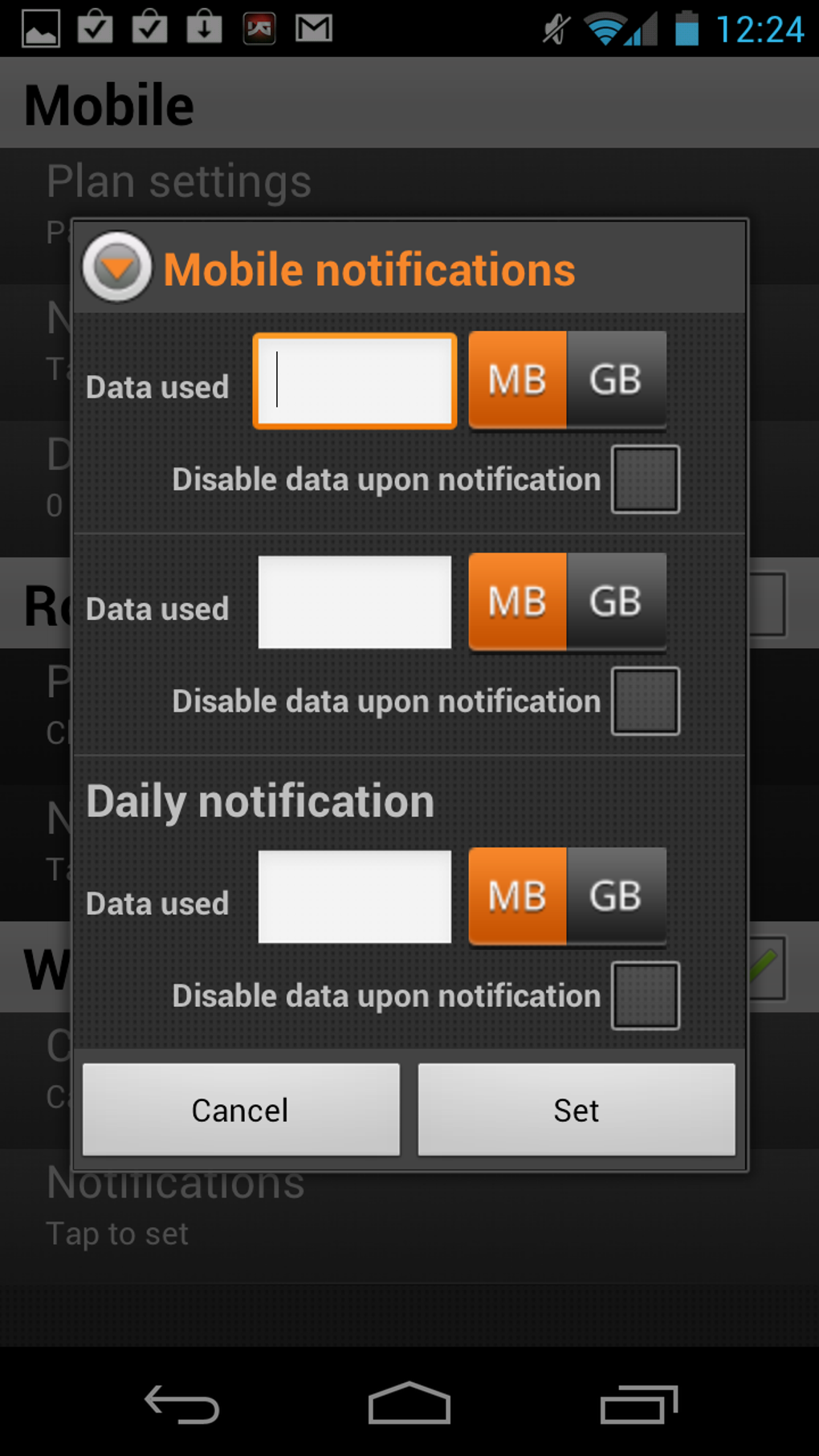819x1456 pixels.
Task: Open the recent apps overview
Action: coord(638,1405)
